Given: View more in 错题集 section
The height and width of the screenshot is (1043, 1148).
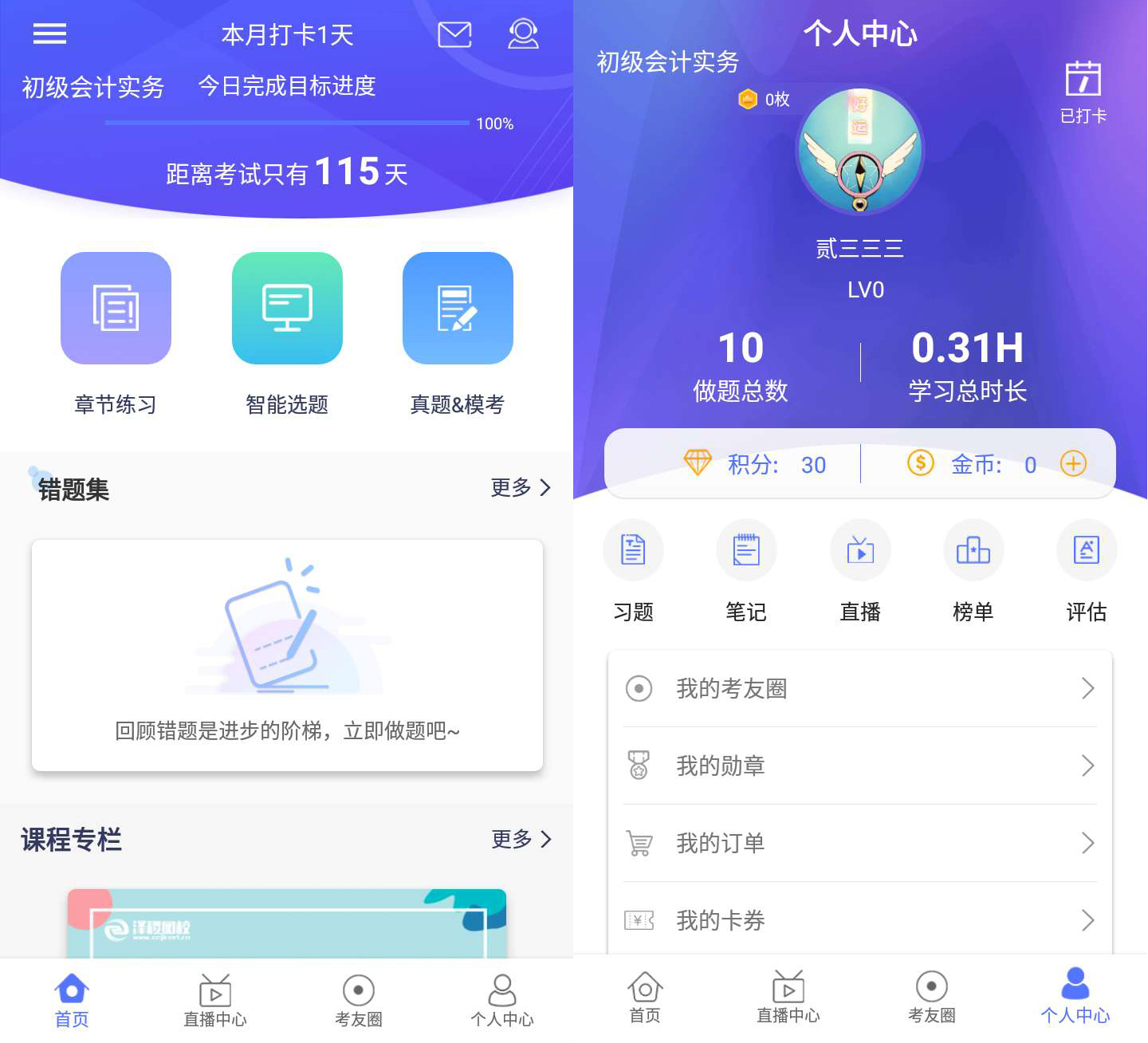Looking at the screenshot, I should coord(520,487).
